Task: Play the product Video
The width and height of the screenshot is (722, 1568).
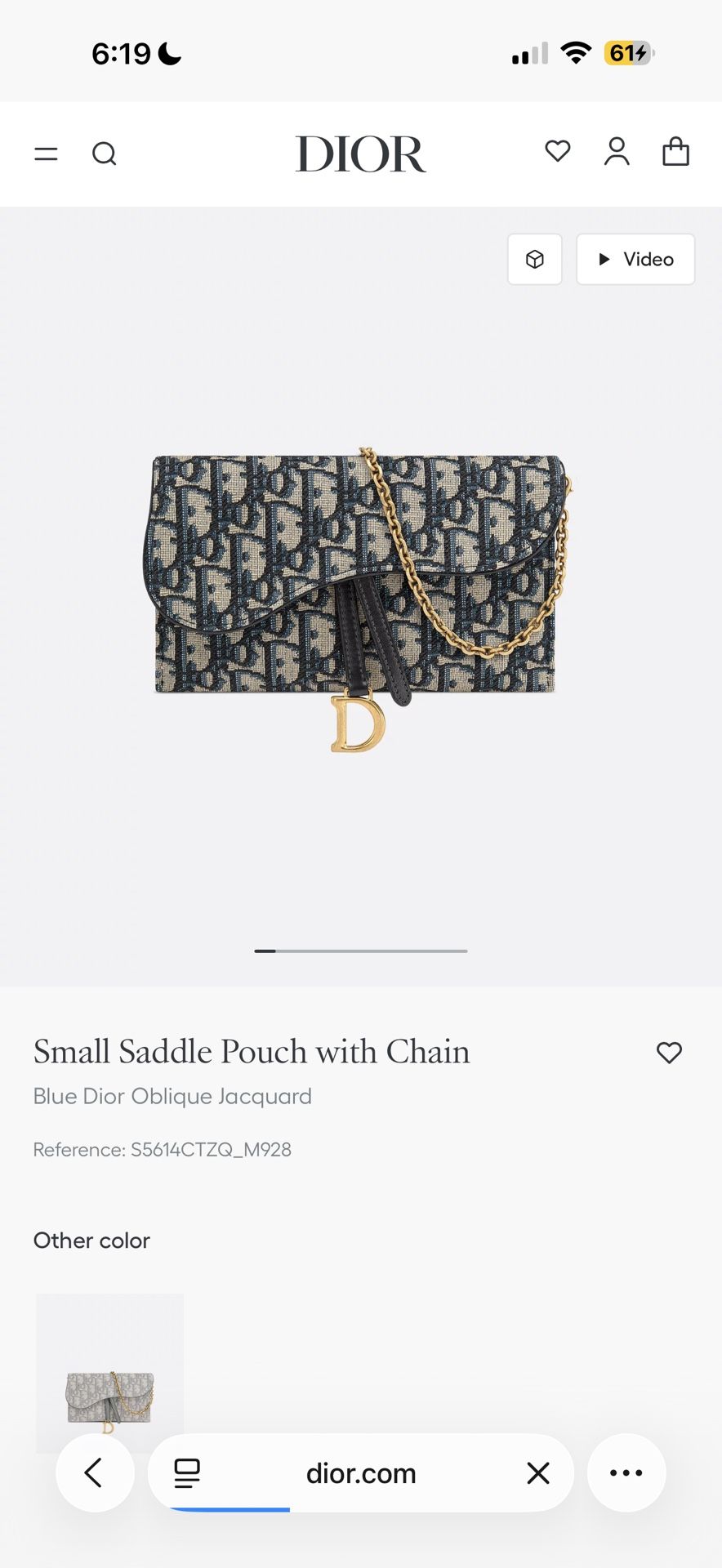Action: pos(635,259)
